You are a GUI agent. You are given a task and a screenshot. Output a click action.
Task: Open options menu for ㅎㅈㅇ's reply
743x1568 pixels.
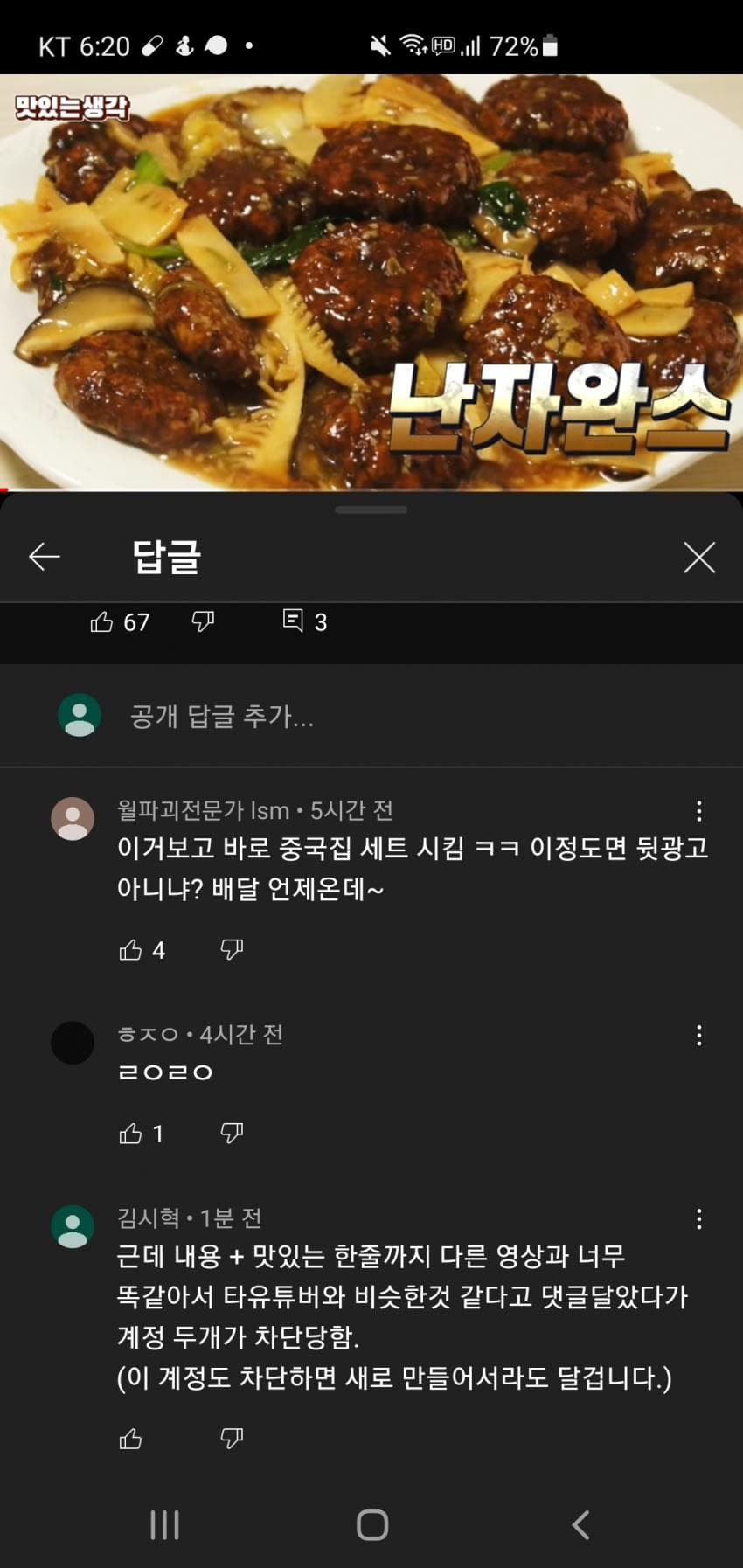tap(698, 1036)
